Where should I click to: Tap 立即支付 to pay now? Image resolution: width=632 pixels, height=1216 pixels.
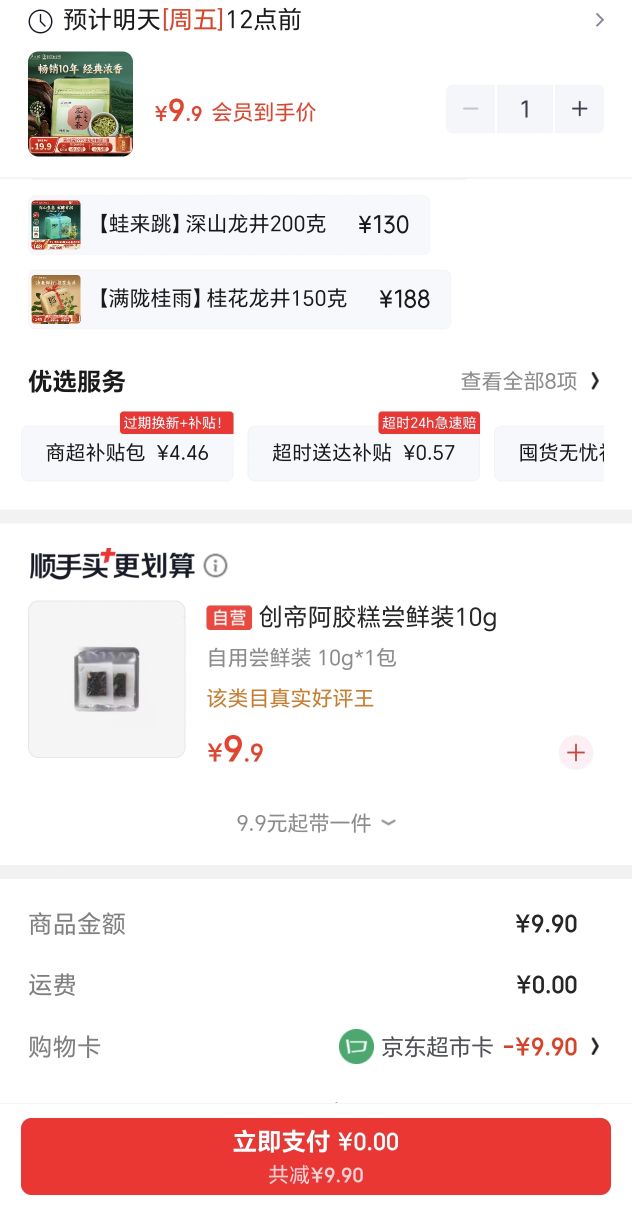pos(316,1156)
